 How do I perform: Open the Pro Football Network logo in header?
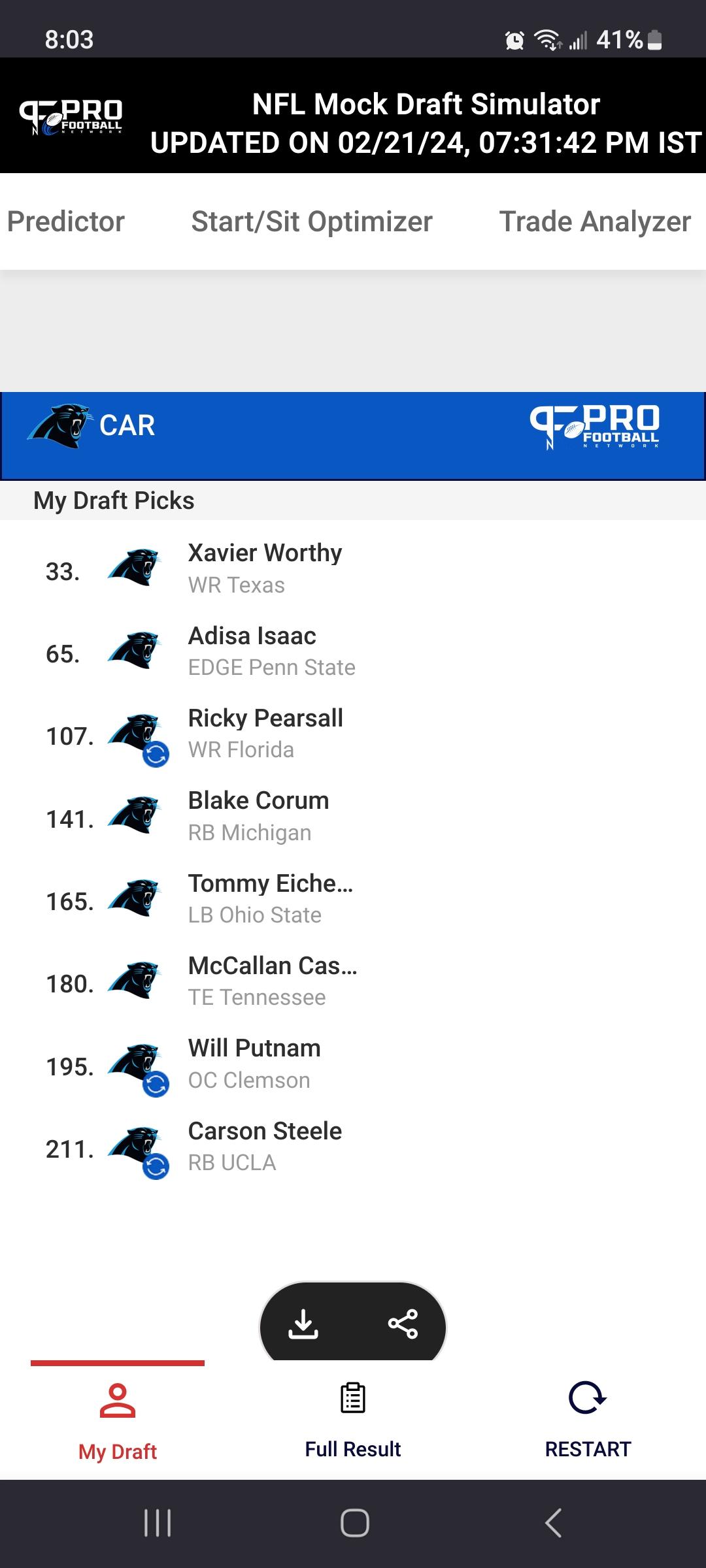(x=71, y=116)
